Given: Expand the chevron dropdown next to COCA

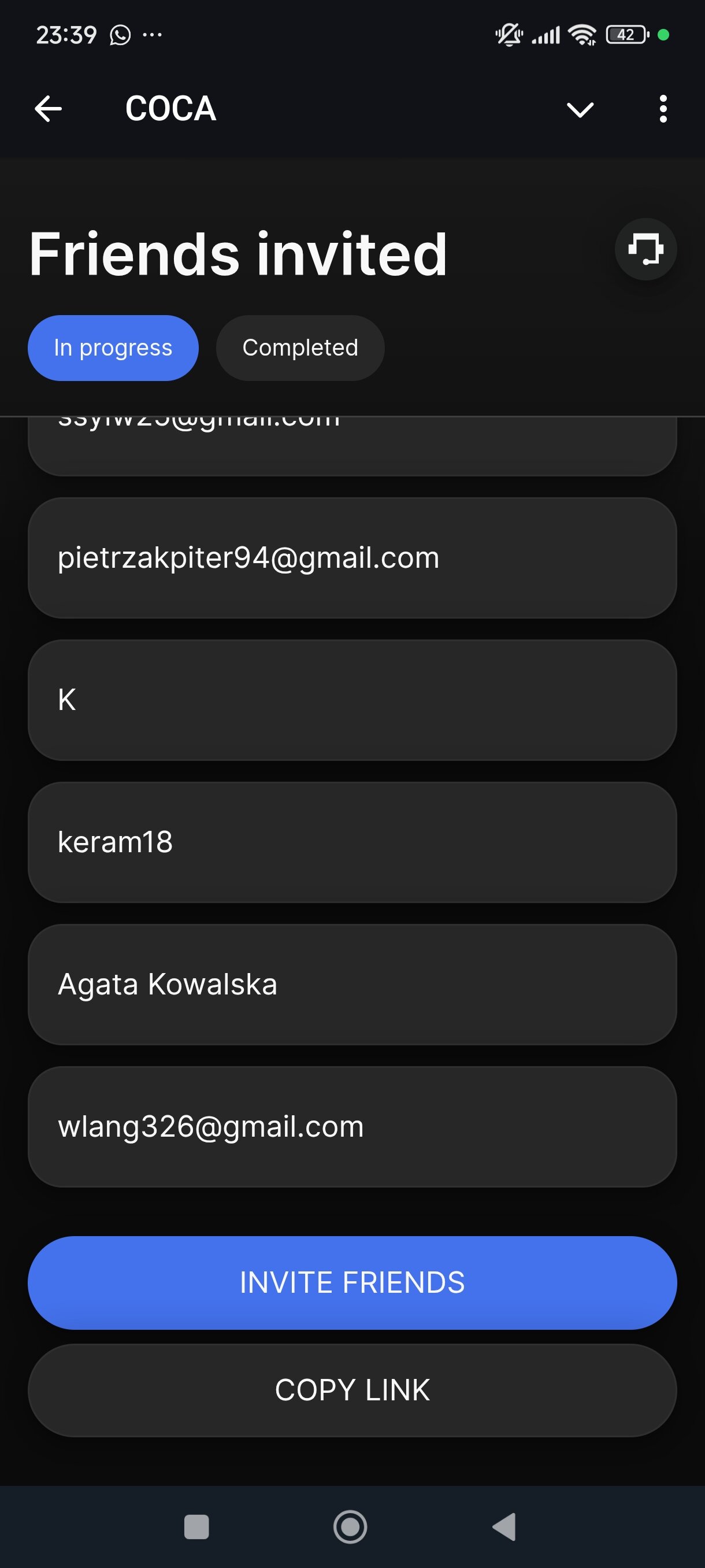Looking at the screenshot, I should point(580,110).
